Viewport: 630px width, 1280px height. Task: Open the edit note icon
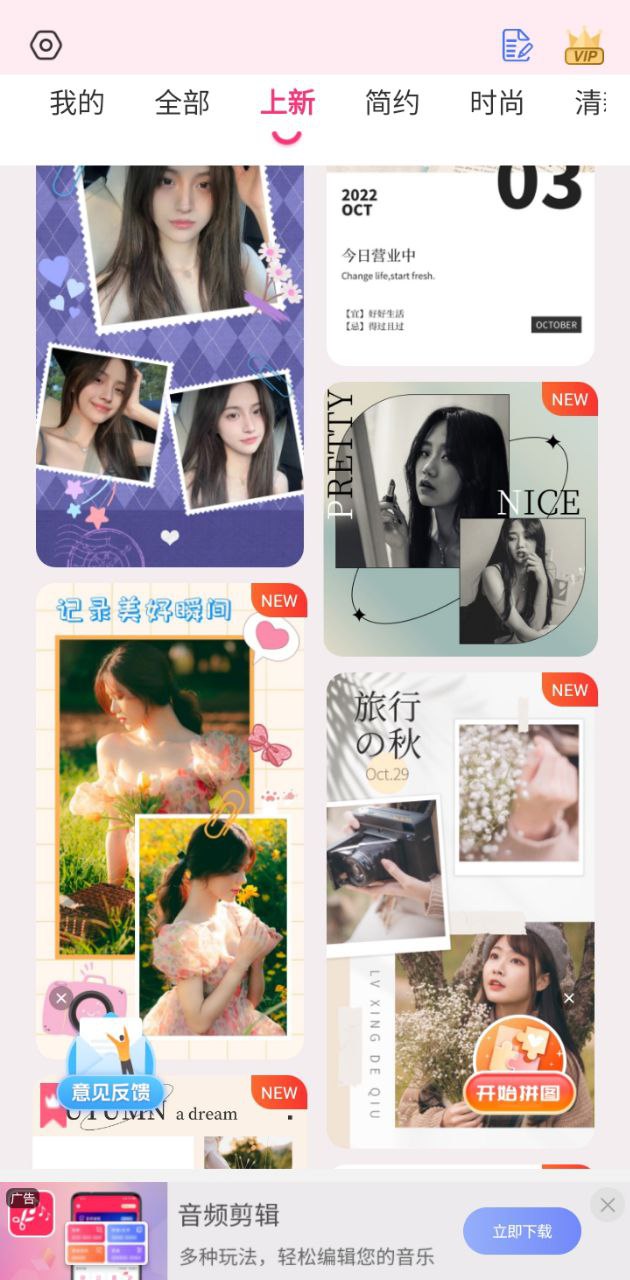point(516,45)
